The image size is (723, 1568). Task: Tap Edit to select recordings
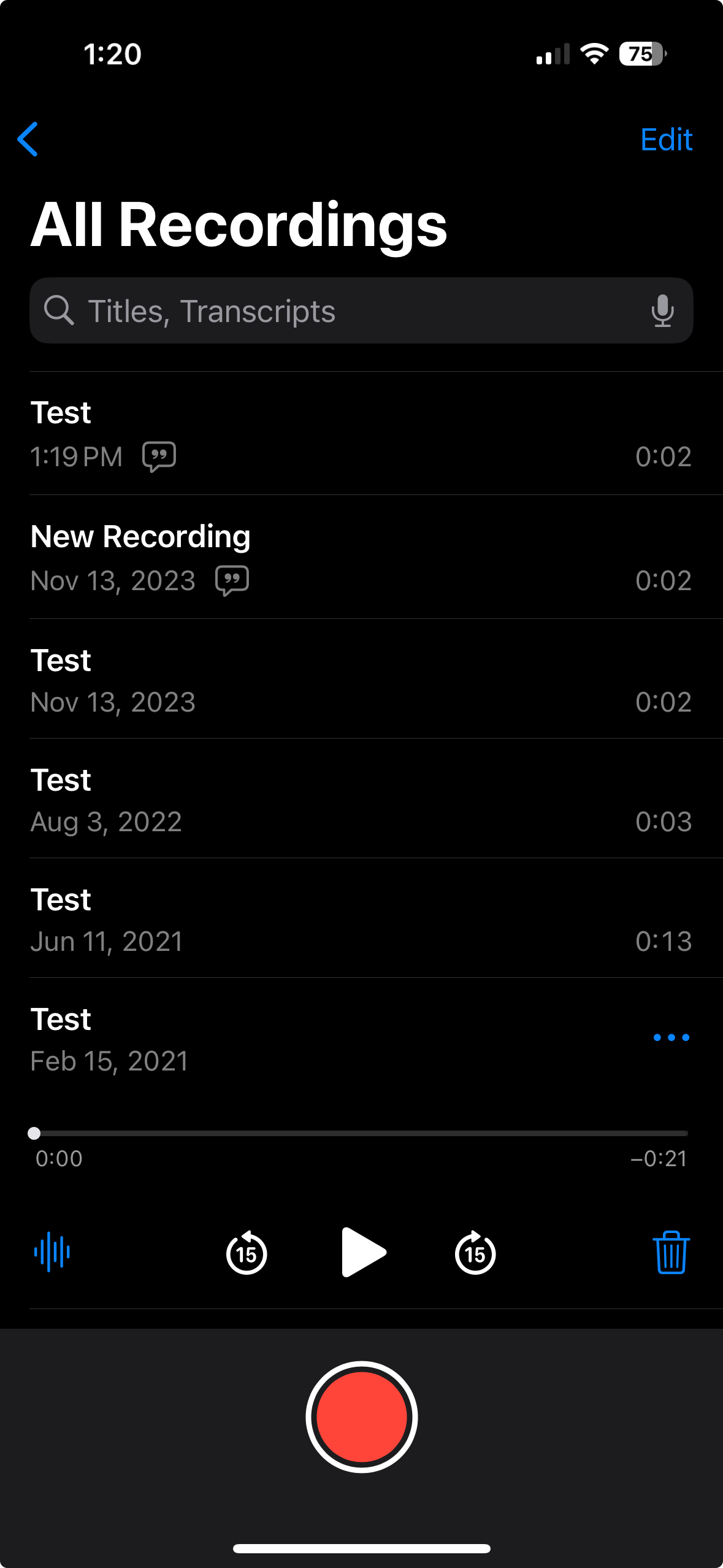666,140
